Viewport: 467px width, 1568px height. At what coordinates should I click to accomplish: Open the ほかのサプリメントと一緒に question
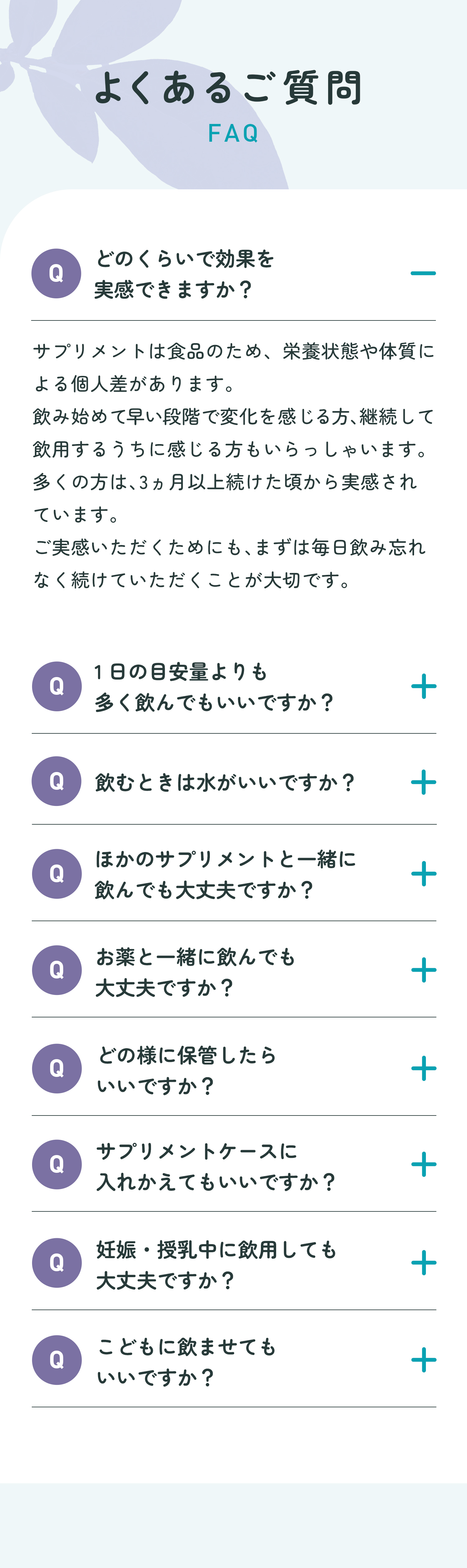pyautogui.click(x=423, y=874)
